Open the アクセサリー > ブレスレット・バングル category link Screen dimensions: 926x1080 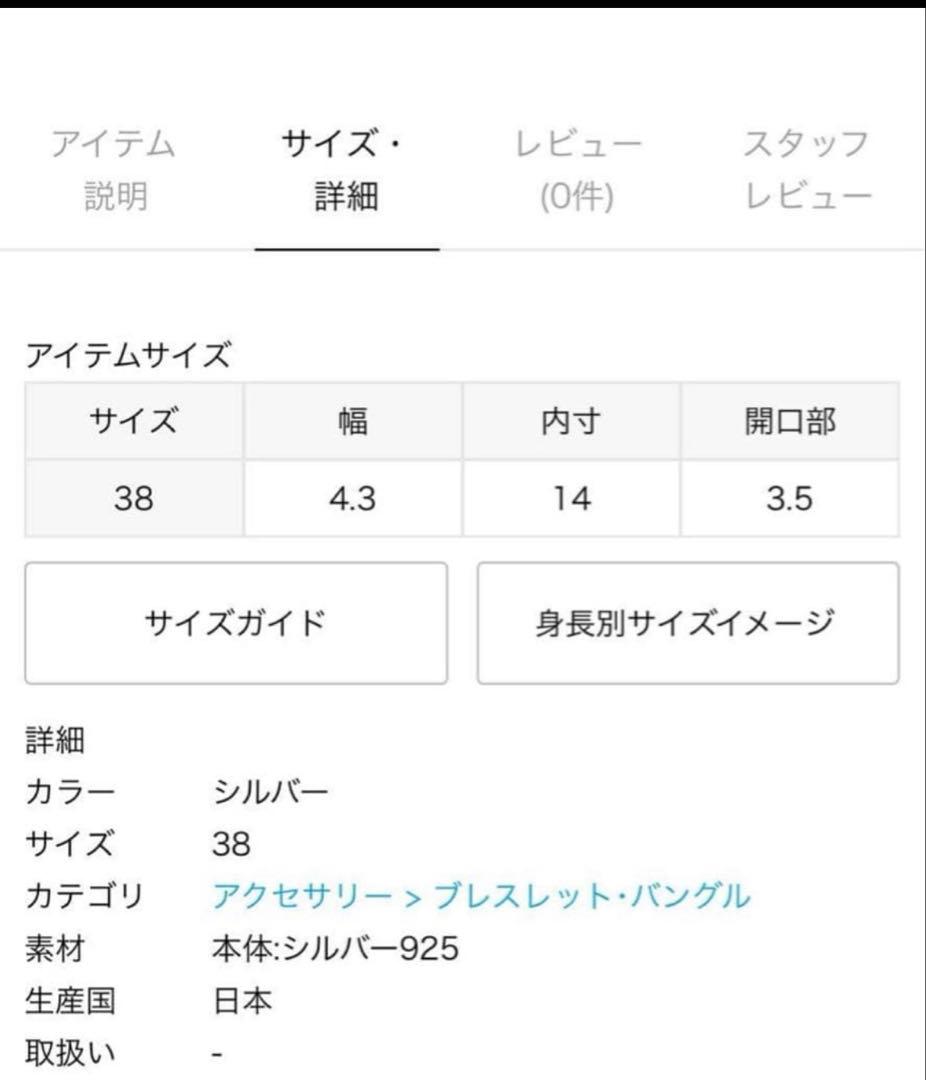point(480,896)
